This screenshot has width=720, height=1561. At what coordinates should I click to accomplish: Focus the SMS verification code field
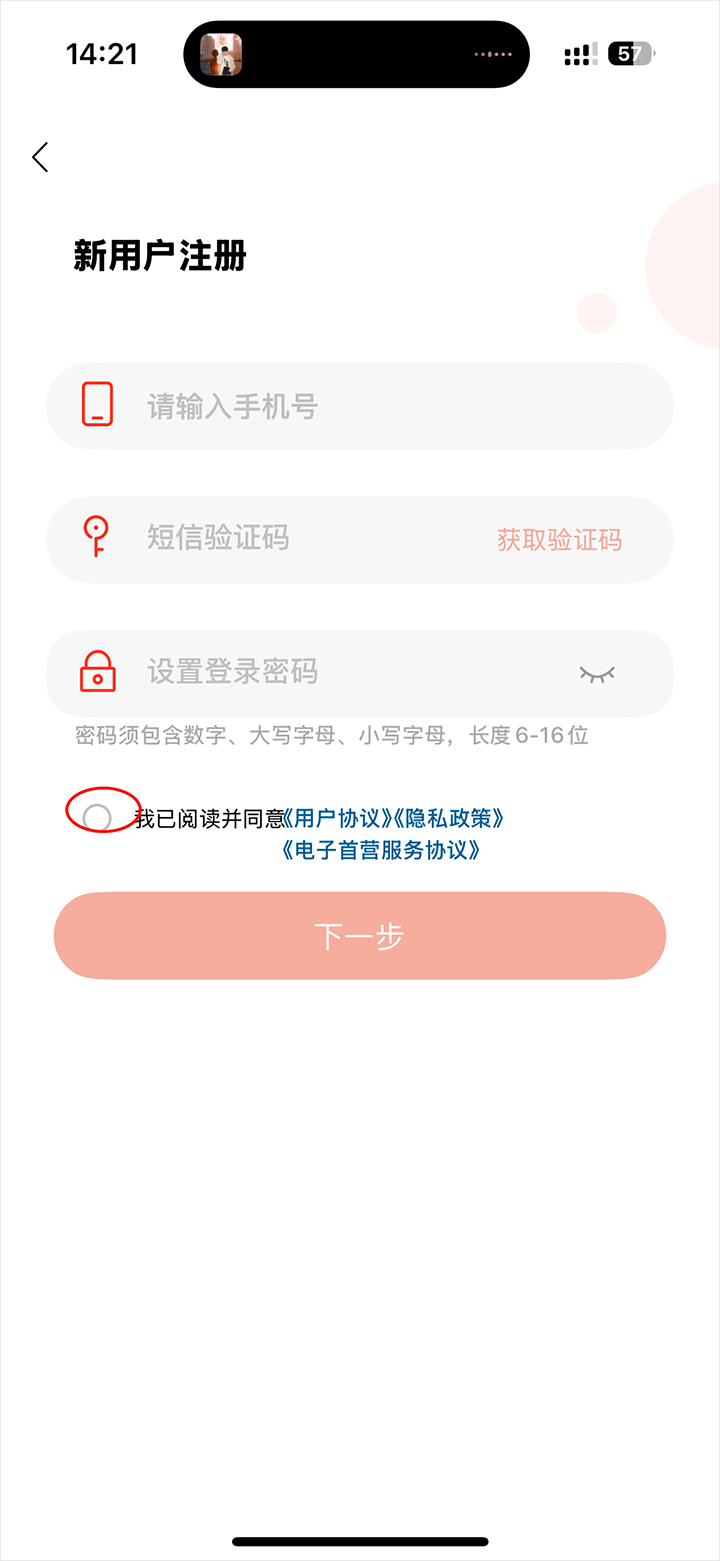(300, 539)
